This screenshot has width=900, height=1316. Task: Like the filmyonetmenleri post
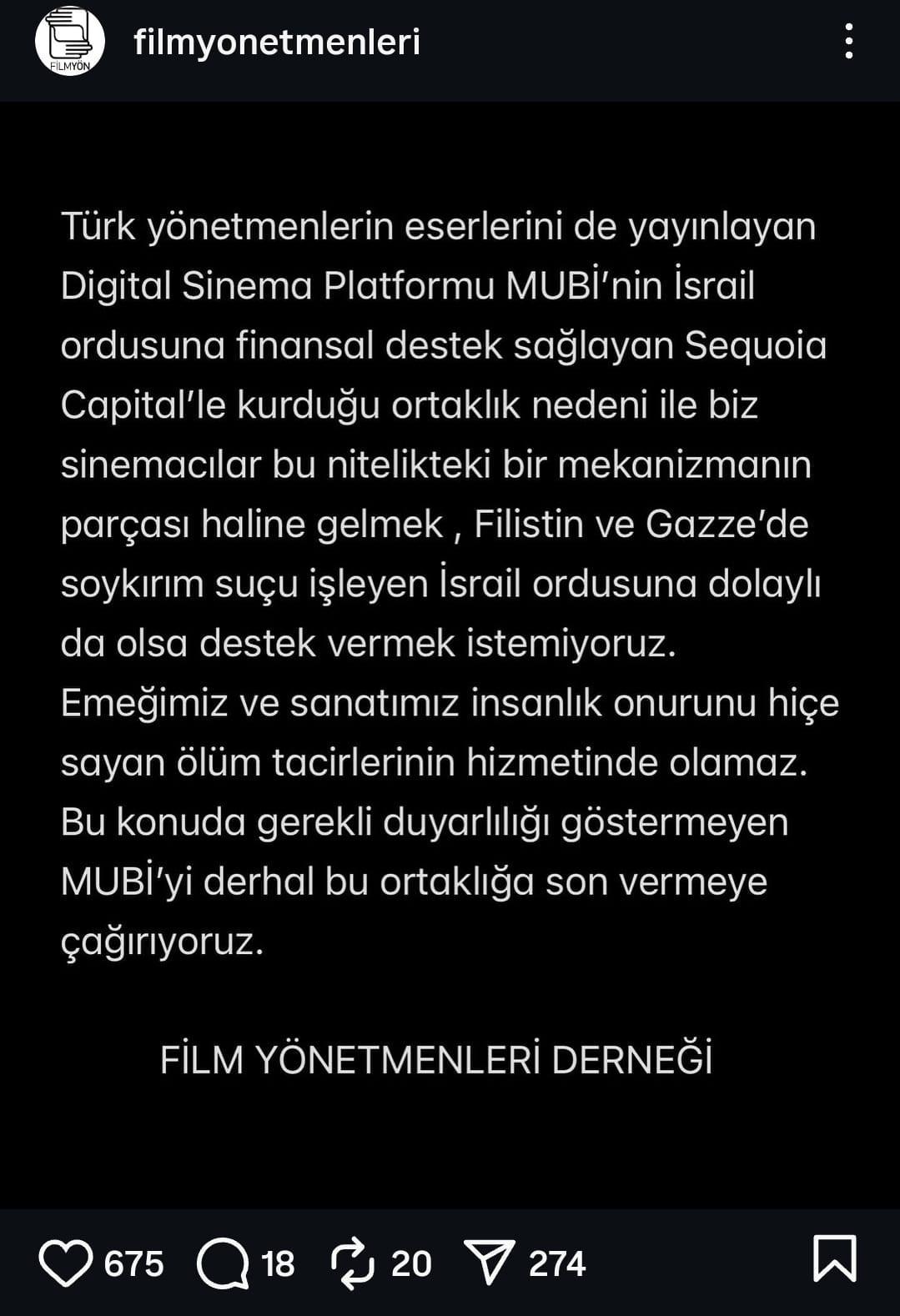pos(66,1263)
